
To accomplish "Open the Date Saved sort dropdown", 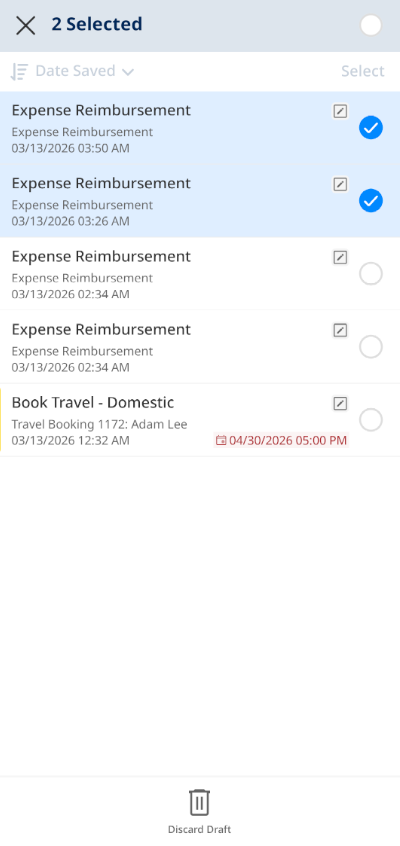I will pyautogui.click(x=85, y=71).
